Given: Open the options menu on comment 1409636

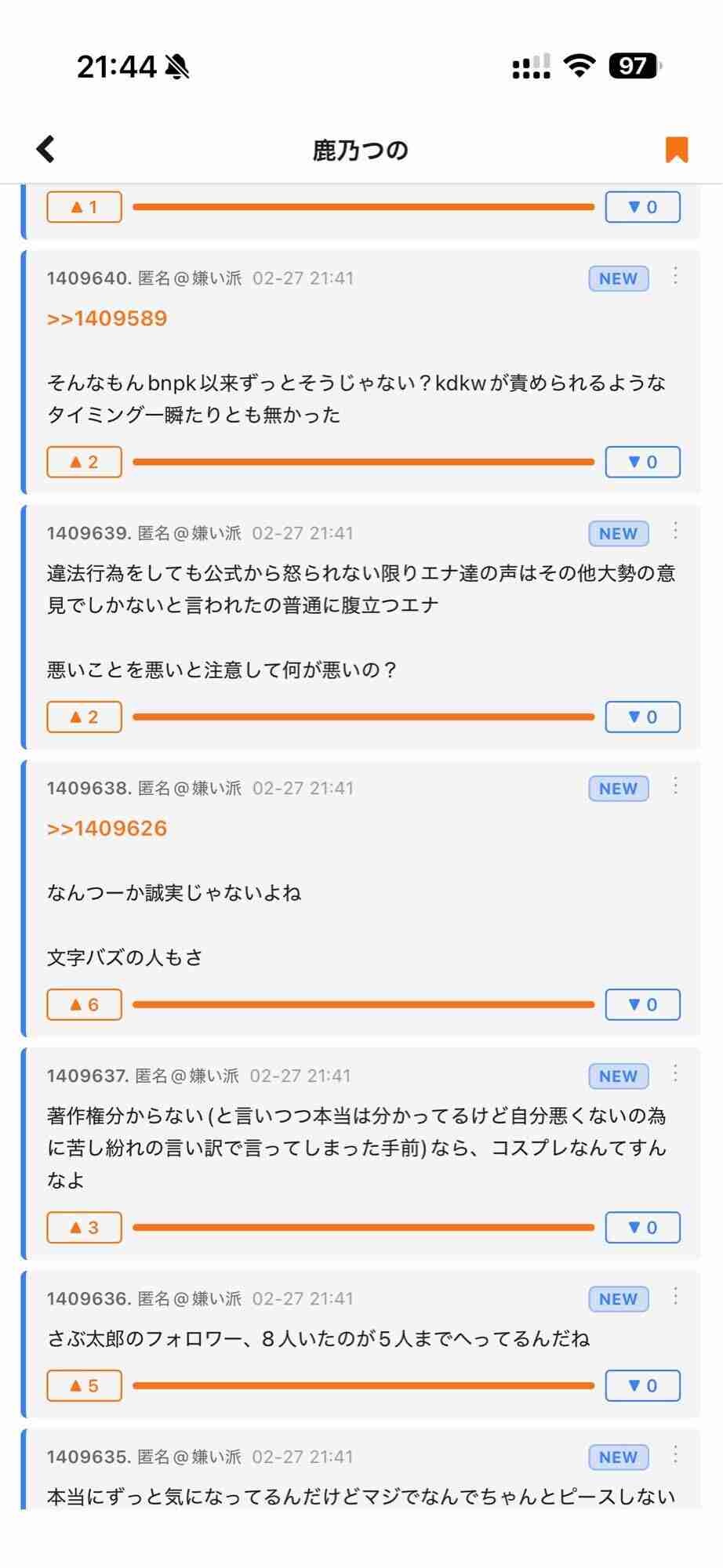Looking at the screenshot, I should point(675,1297).
